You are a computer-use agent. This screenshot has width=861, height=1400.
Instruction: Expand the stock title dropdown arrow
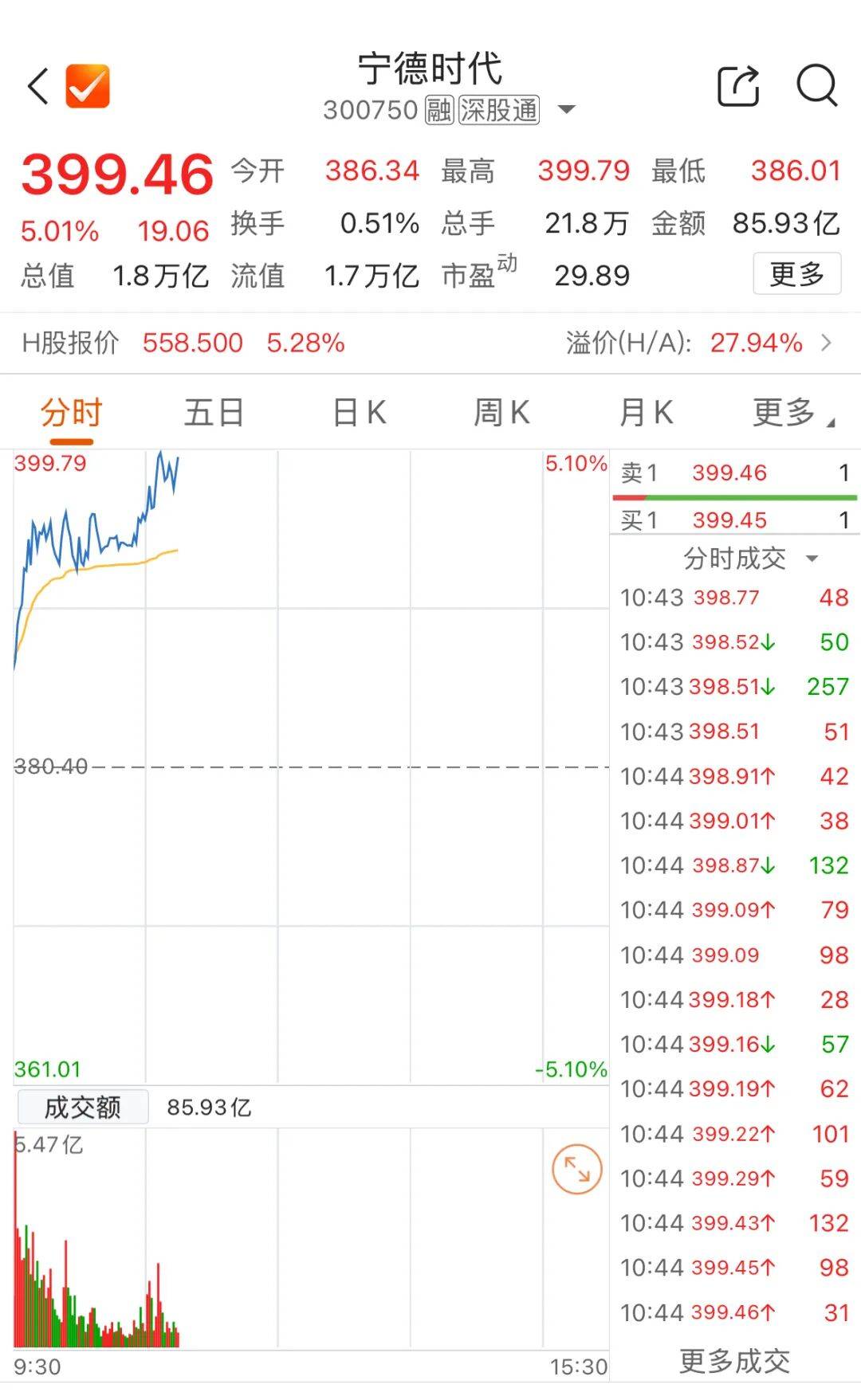click(566, 109)
